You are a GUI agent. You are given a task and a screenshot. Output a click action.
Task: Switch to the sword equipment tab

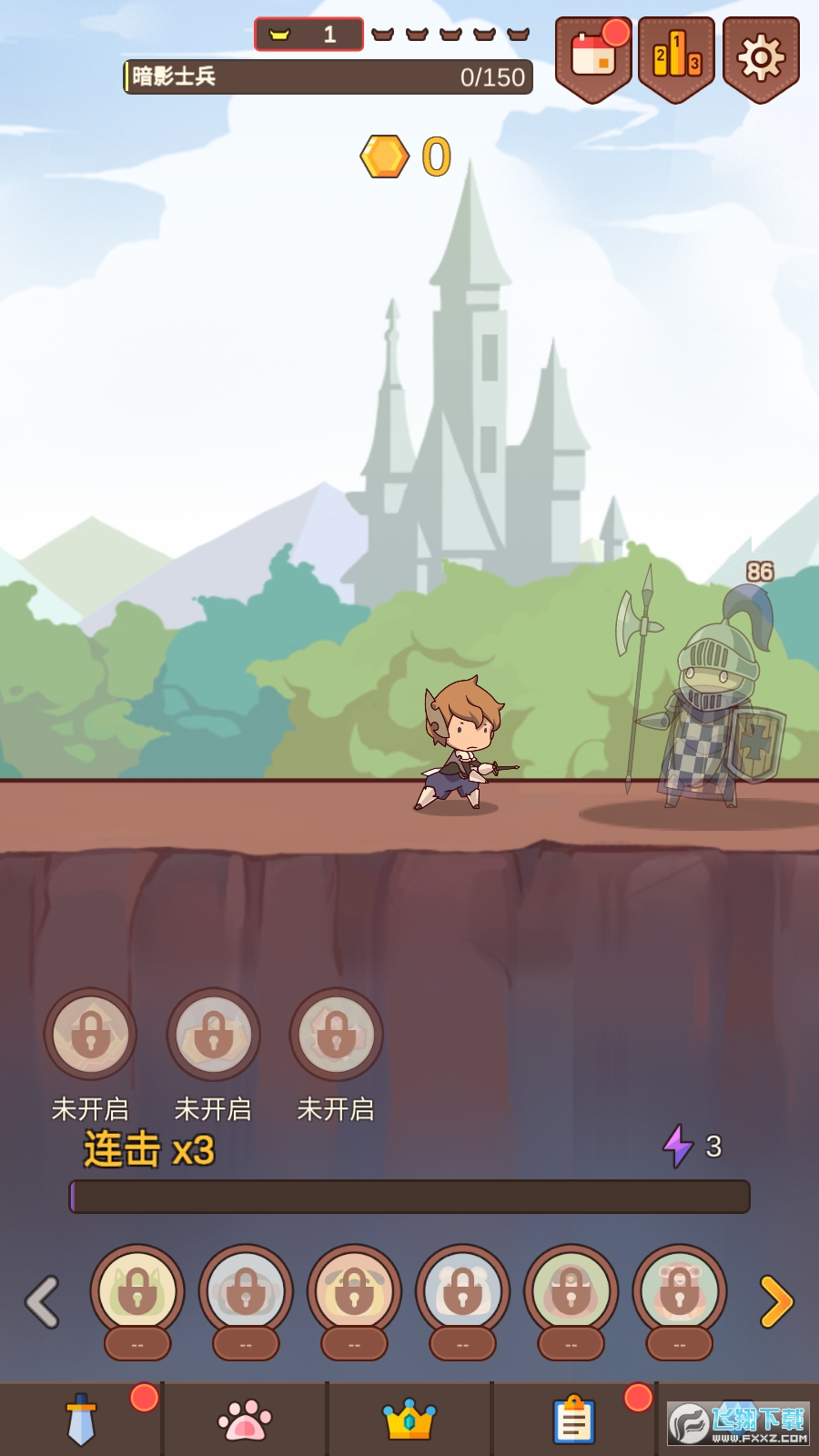[x=82, y=1420]
